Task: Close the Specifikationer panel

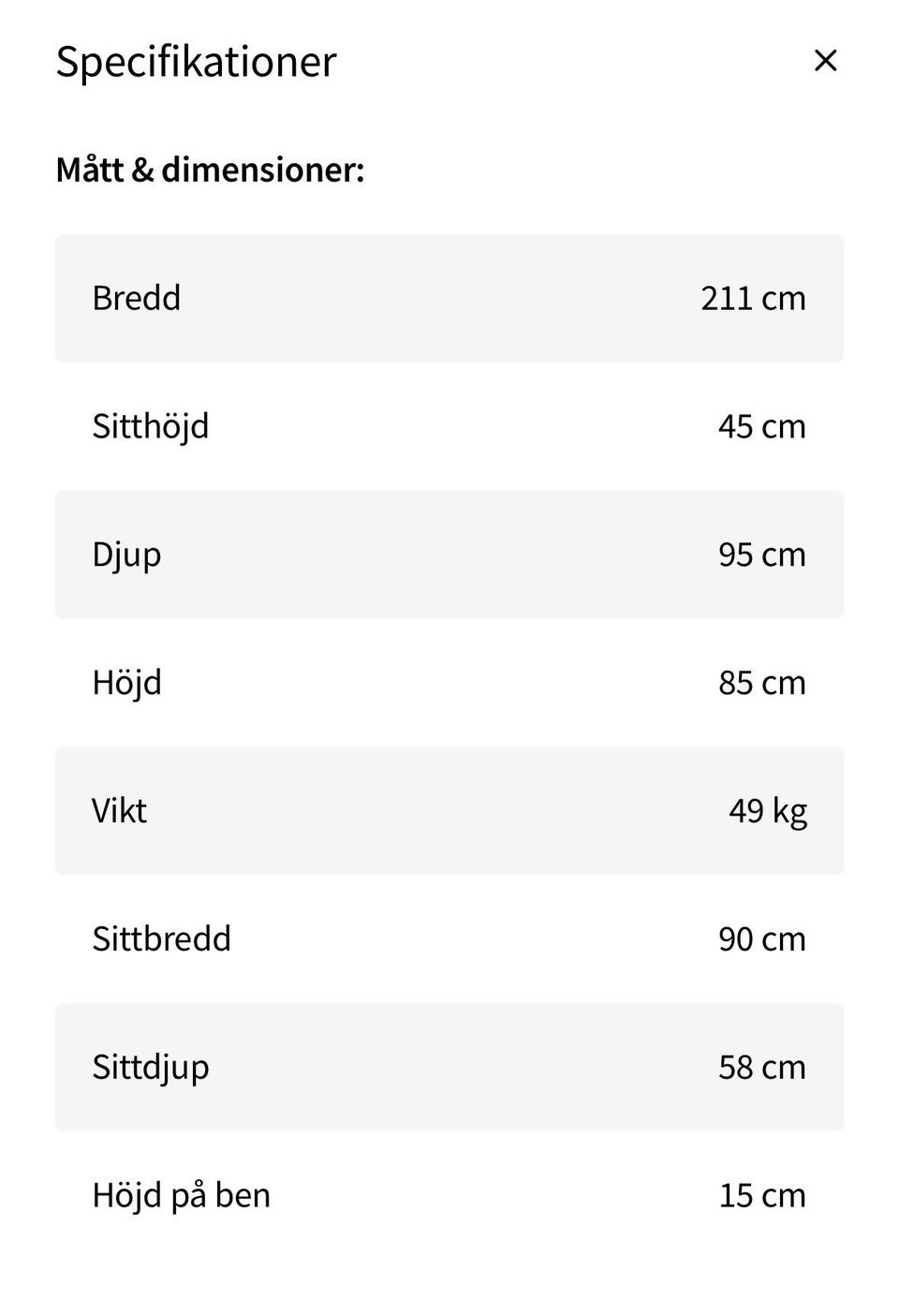Action: pos(825,61)
